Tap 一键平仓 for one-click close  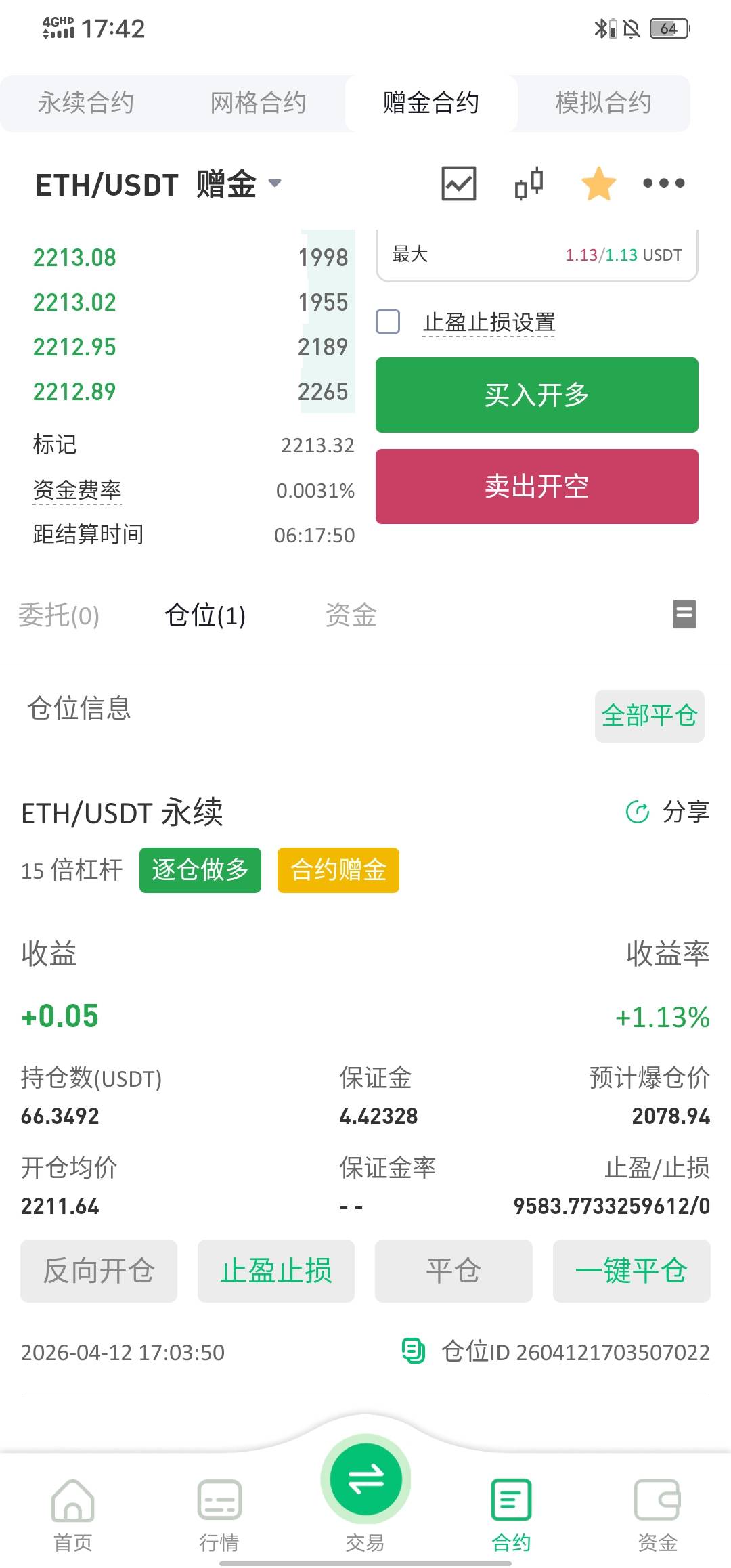coord(631,1271)
